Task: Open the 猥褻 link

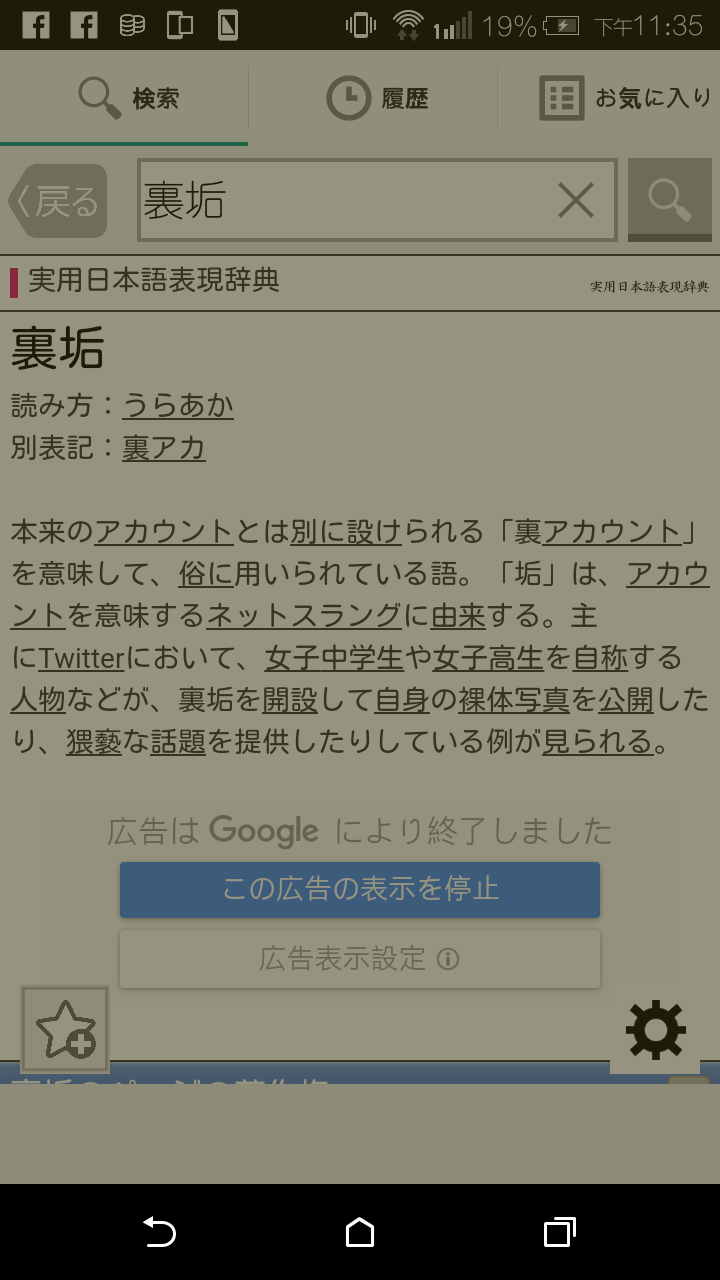Action: click(x=94, y=742)
